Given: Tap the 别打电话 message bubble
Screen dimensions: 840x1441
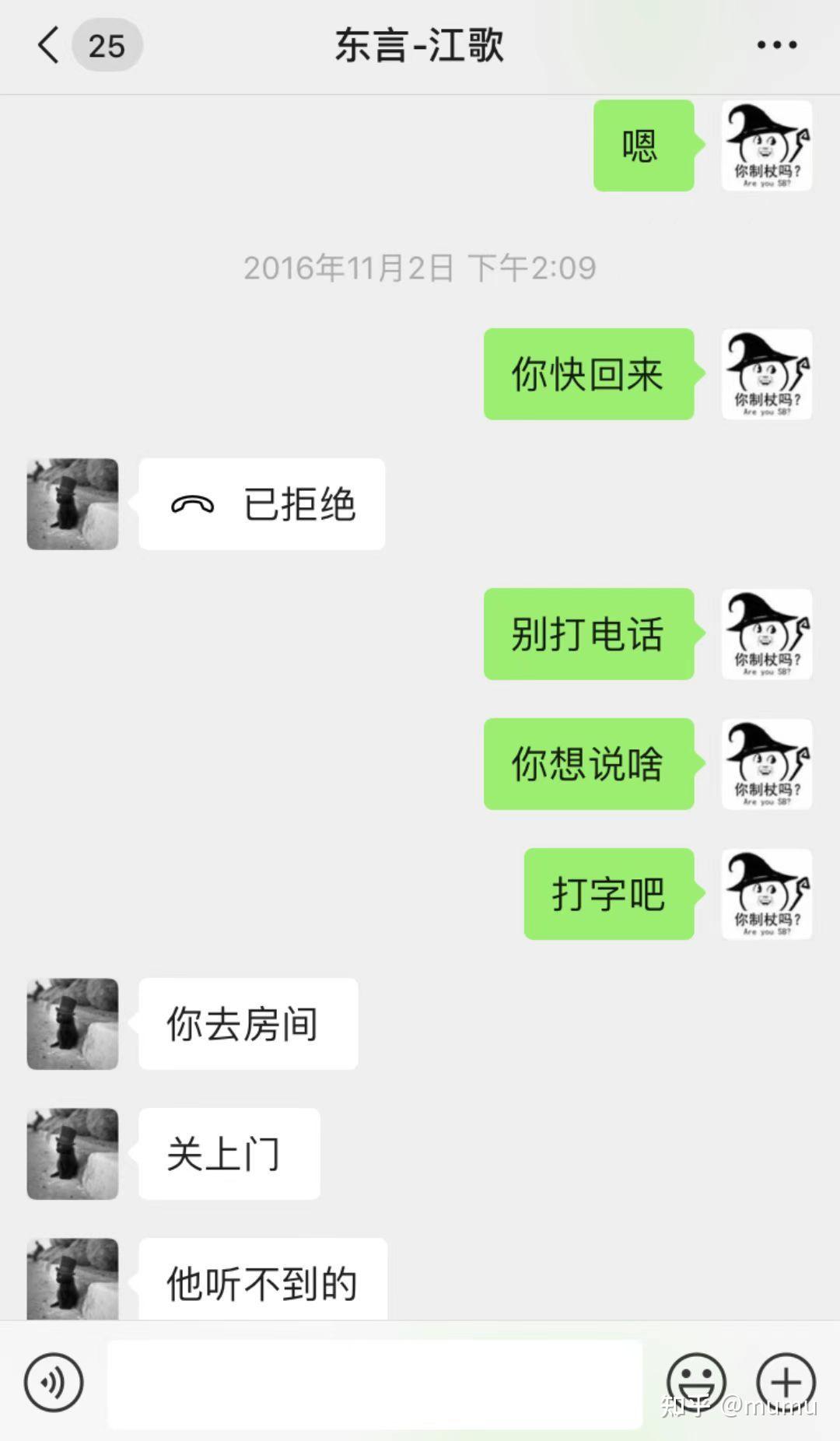Looking at the screenshot, I should (589, 635).
